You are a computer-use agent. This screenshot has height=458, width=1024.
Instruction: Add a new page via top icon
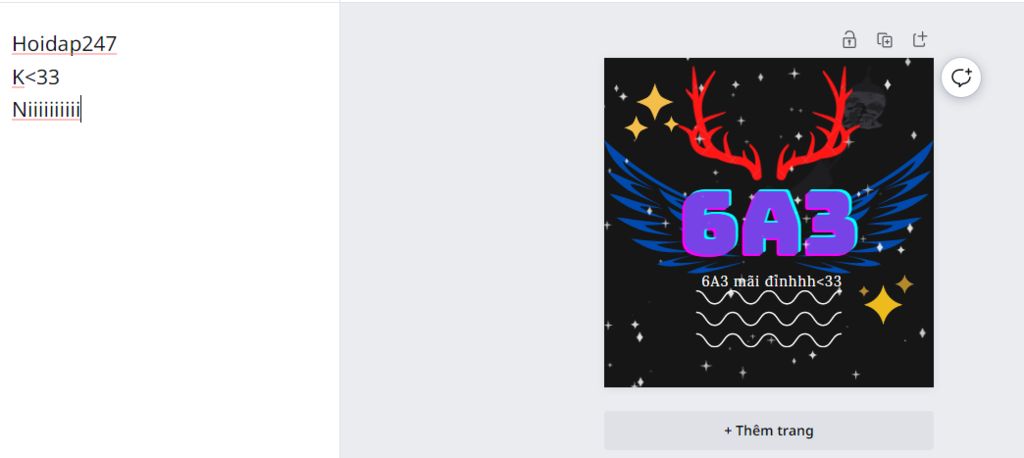click(x=920, y=40)
